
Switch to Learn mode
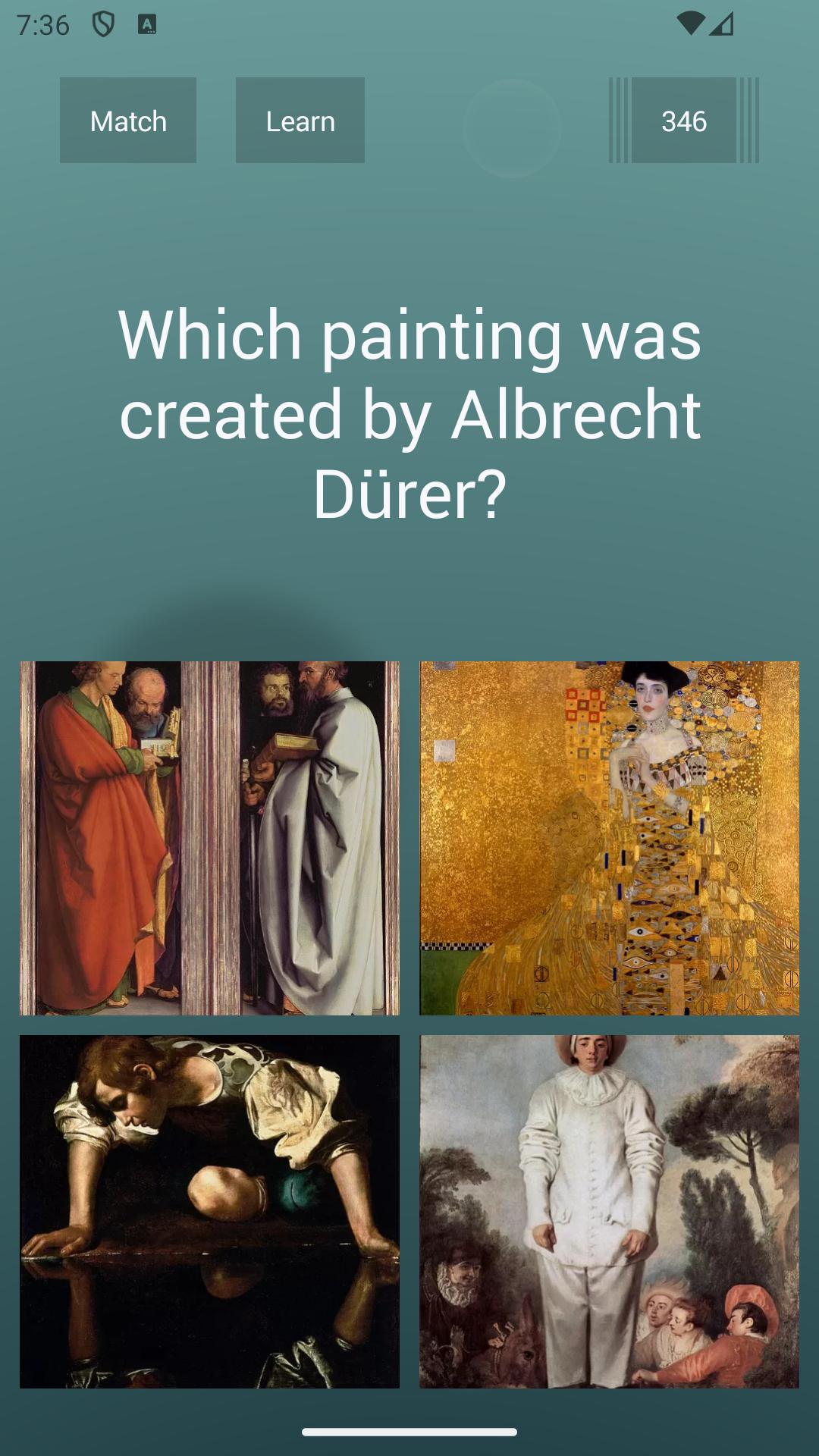(300, 121)
